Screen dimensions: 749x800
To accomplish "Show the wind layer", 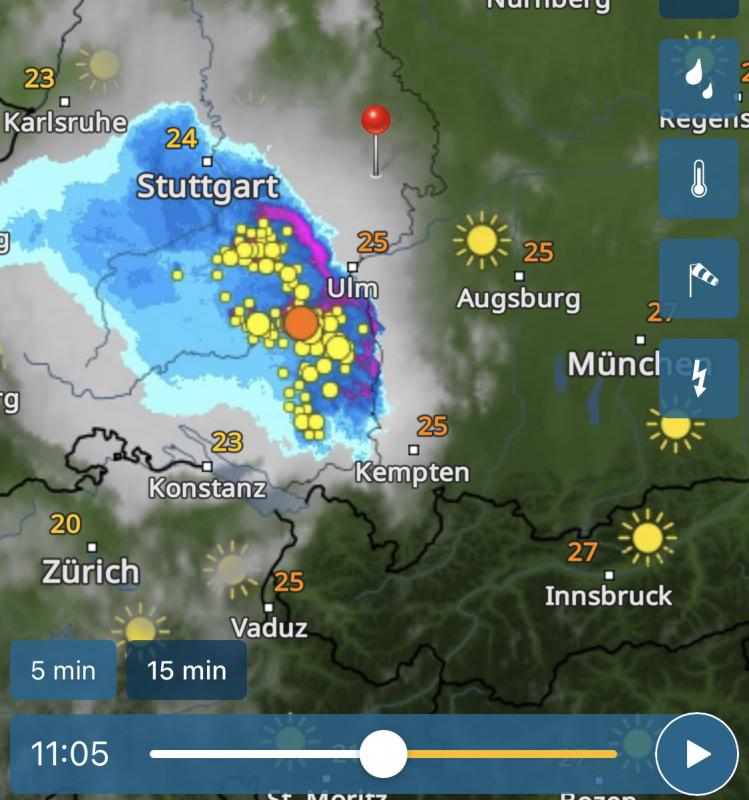I will tap(699, 279).
